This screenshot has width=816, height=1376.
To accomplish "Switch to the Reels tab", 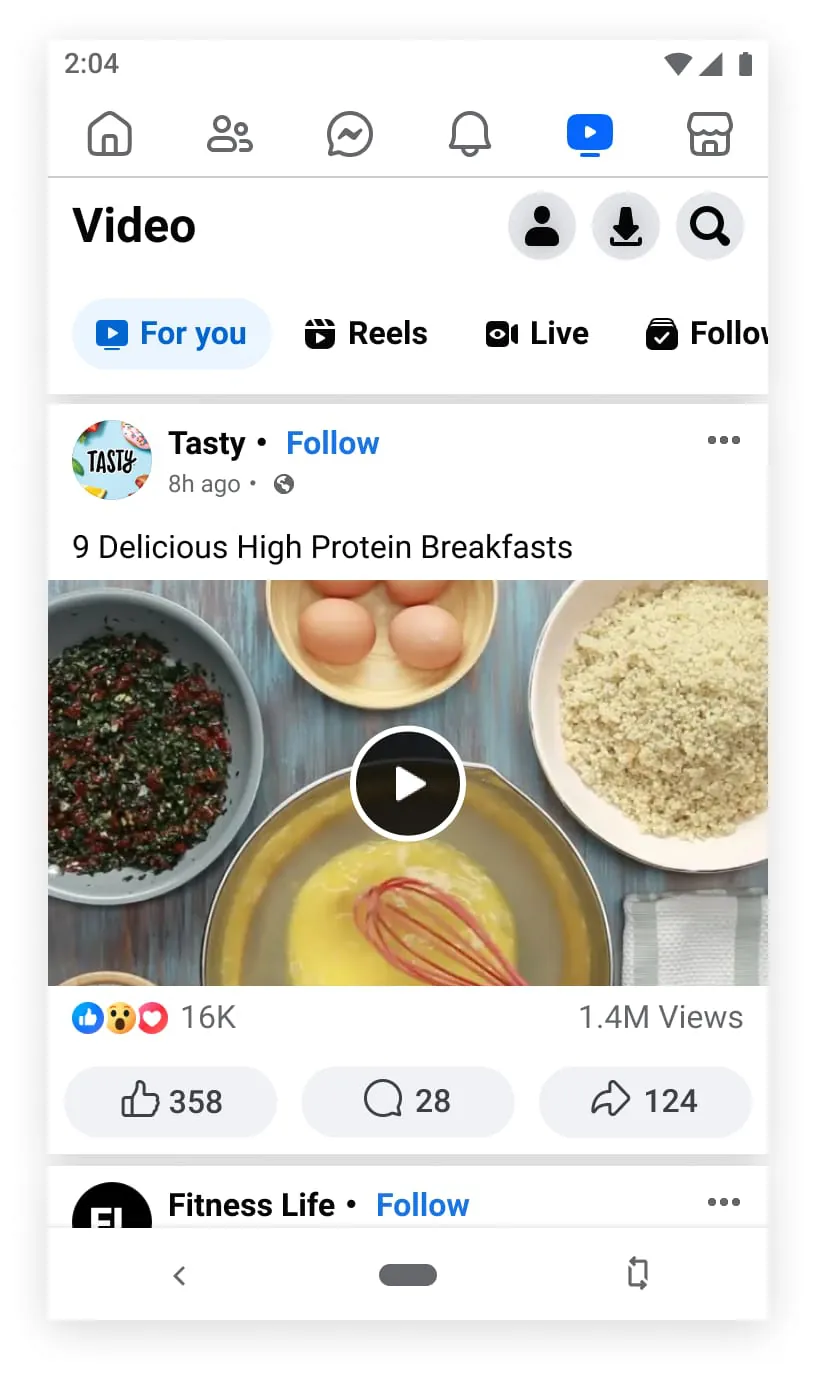I will pos(366,333).
